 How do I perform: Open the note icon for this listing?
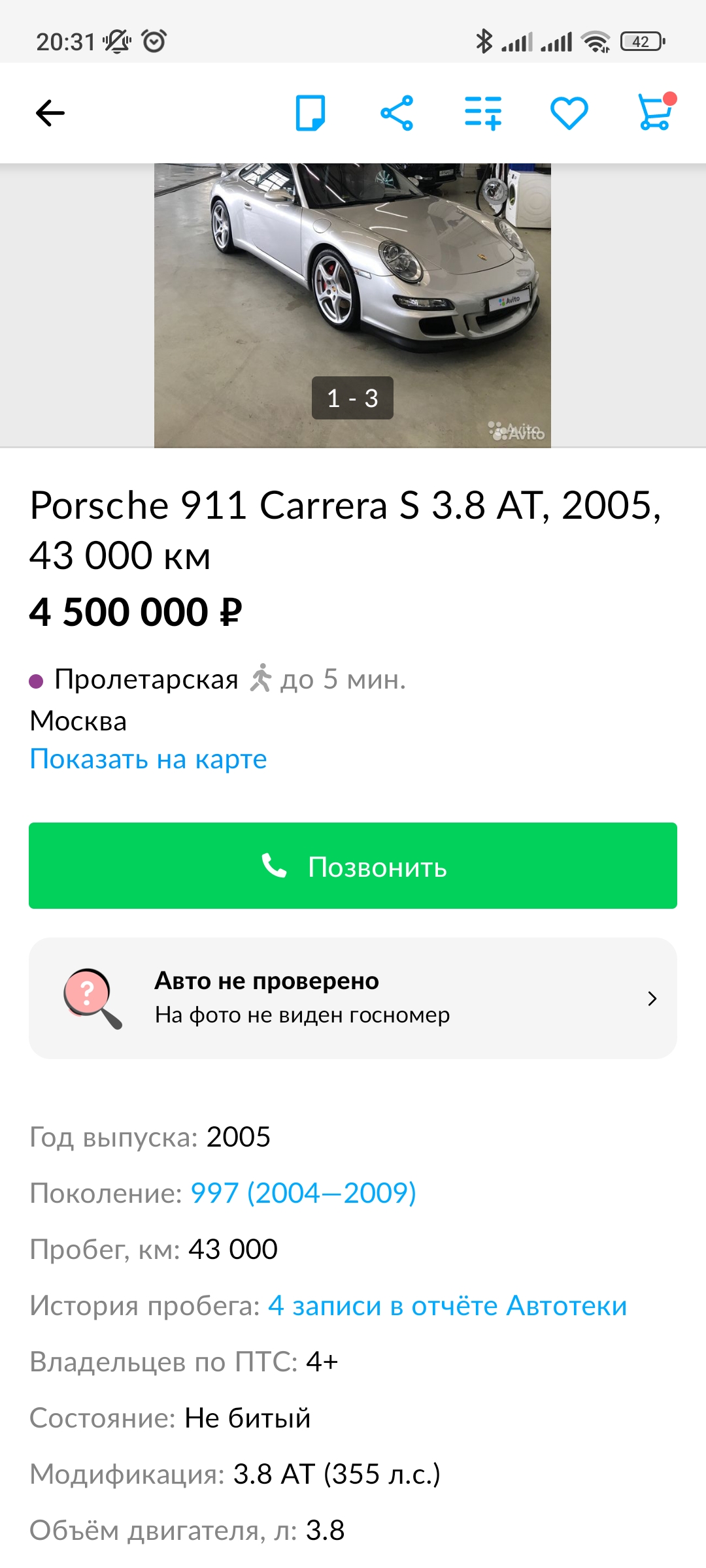click(311, 113)
